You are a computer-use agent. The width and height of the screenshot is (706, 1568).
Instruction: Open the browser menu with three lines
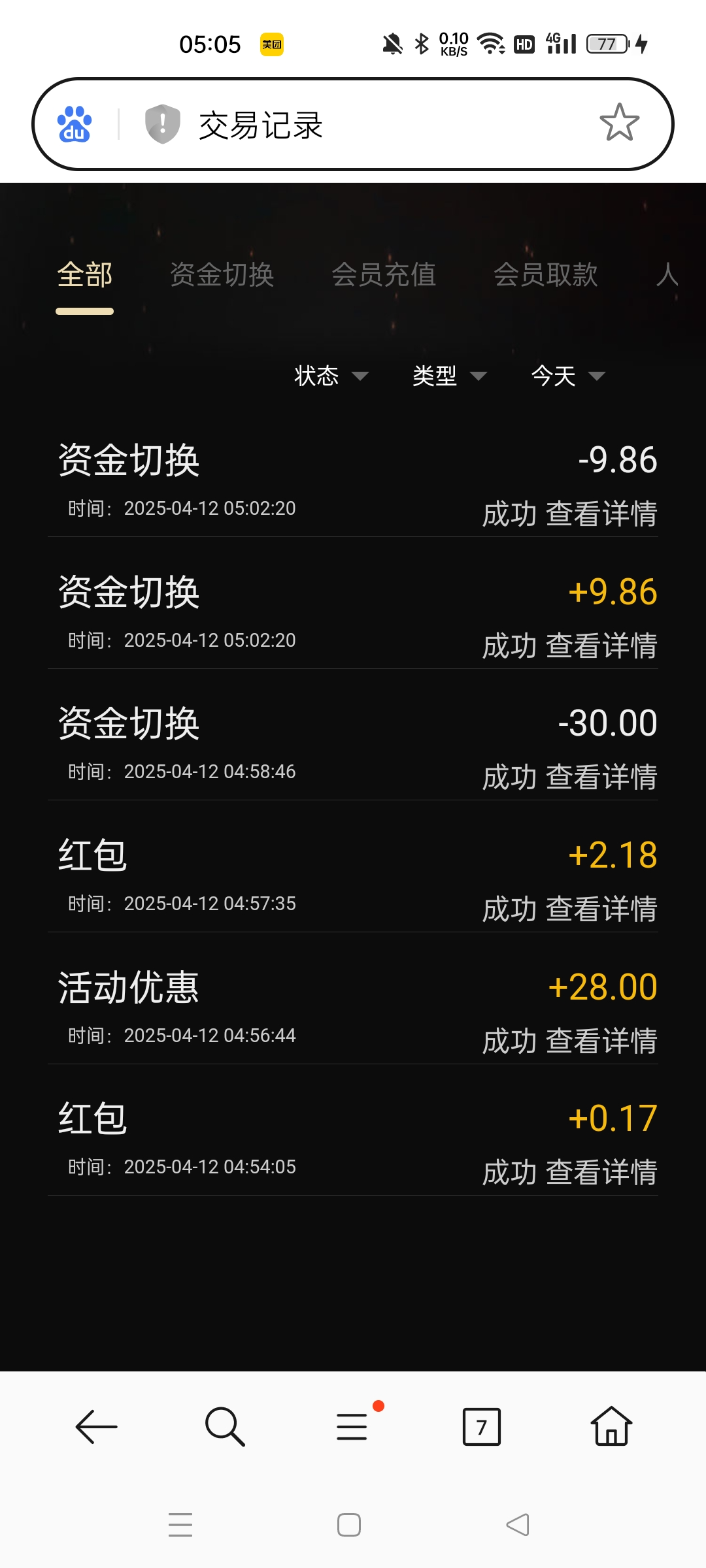tap(352, 1426)
